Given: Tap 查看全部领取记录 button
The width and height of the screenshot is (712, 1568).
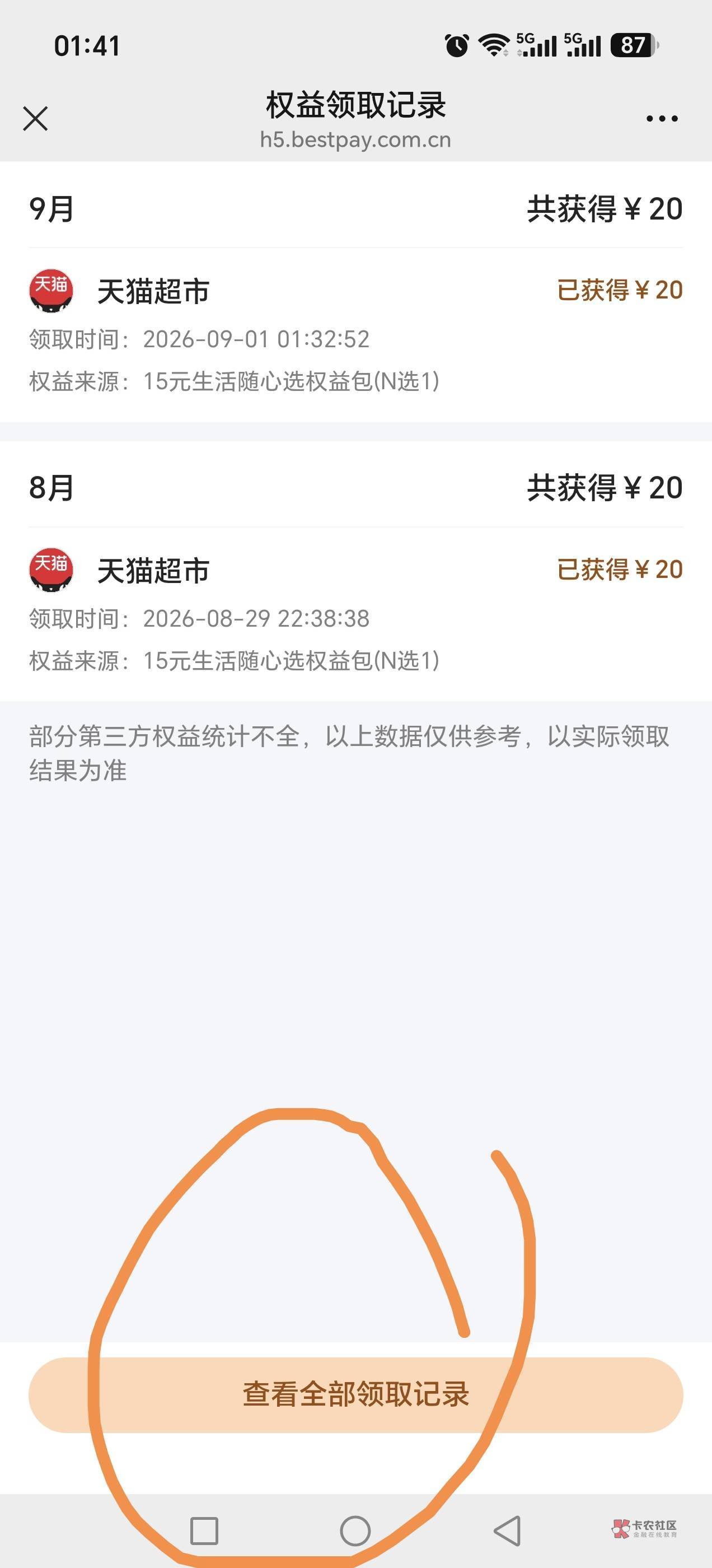Looking at the screenshot, I should (356, 1394).
